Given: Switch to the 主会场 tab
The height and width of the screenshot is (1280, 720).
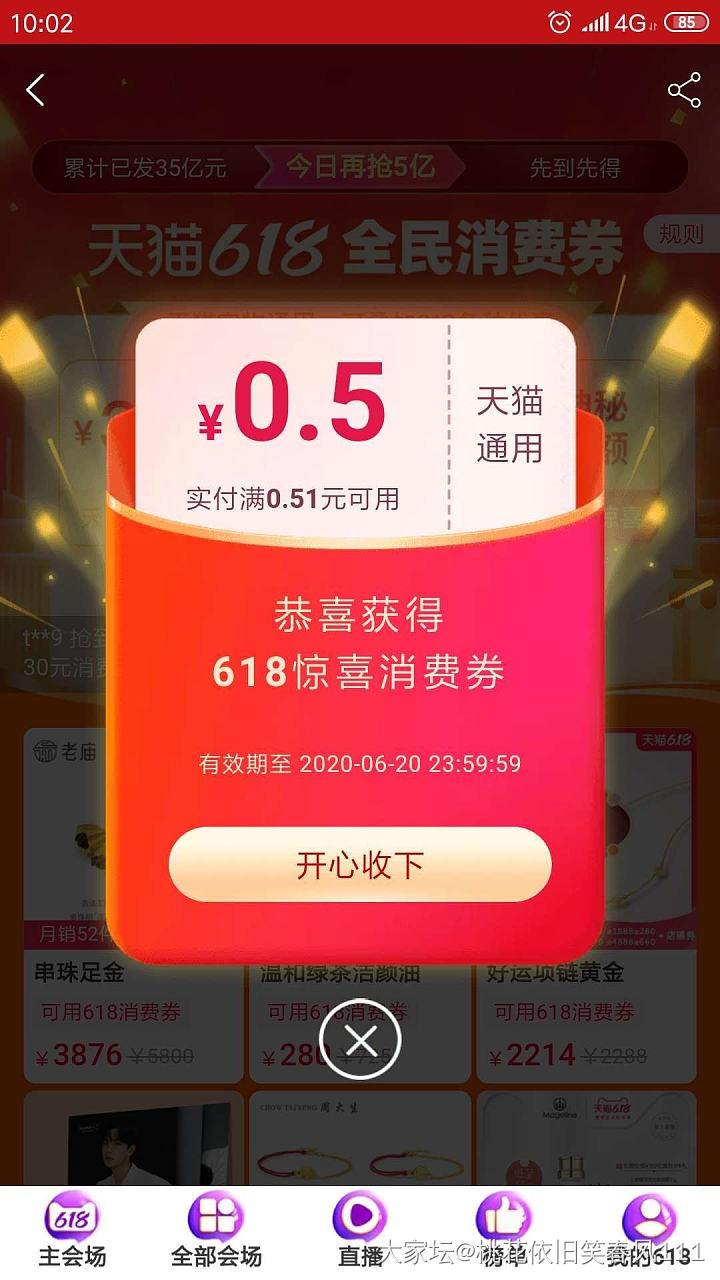Looking at the screenshot, I should click(72, 1230).
